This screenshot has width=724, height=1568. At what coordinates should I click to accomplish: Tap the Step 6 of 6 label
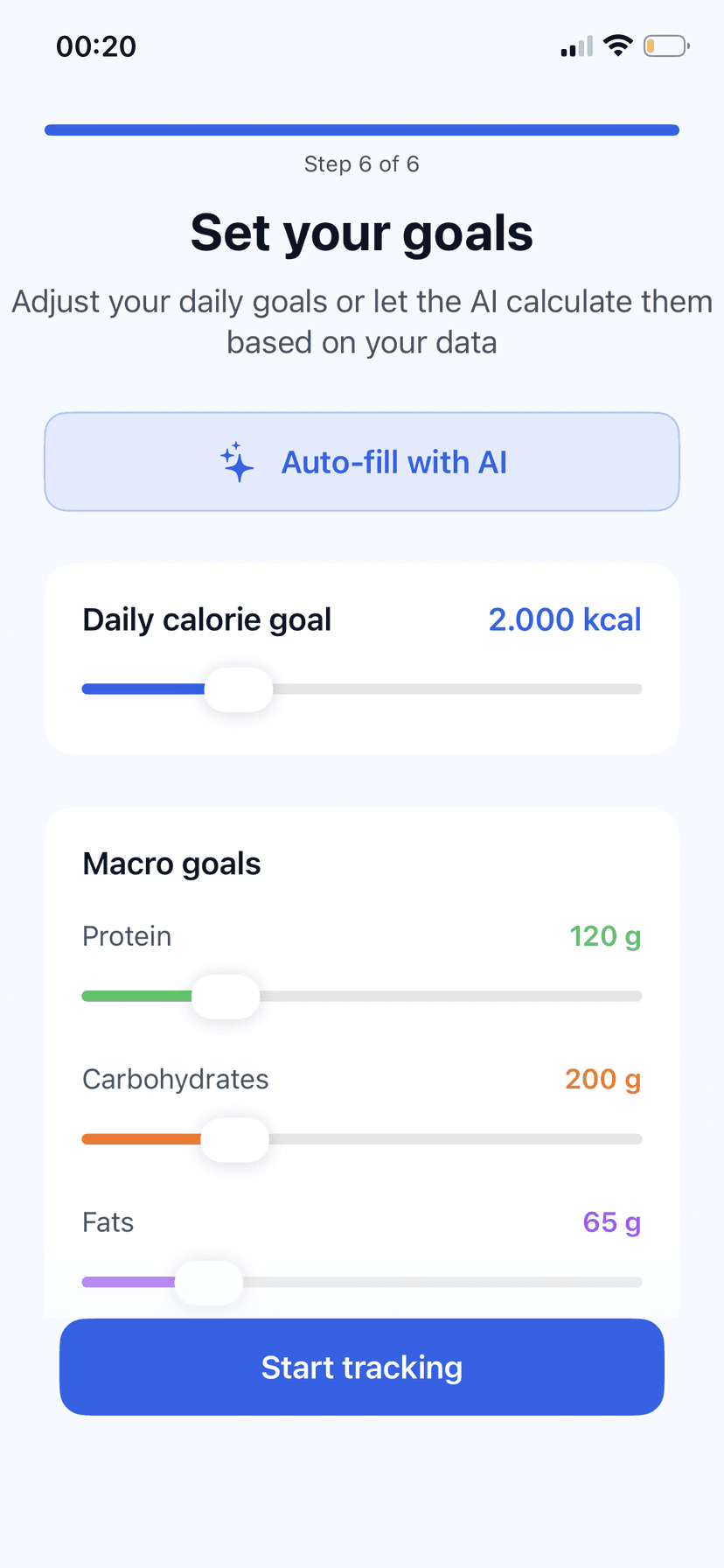[362, 164]
